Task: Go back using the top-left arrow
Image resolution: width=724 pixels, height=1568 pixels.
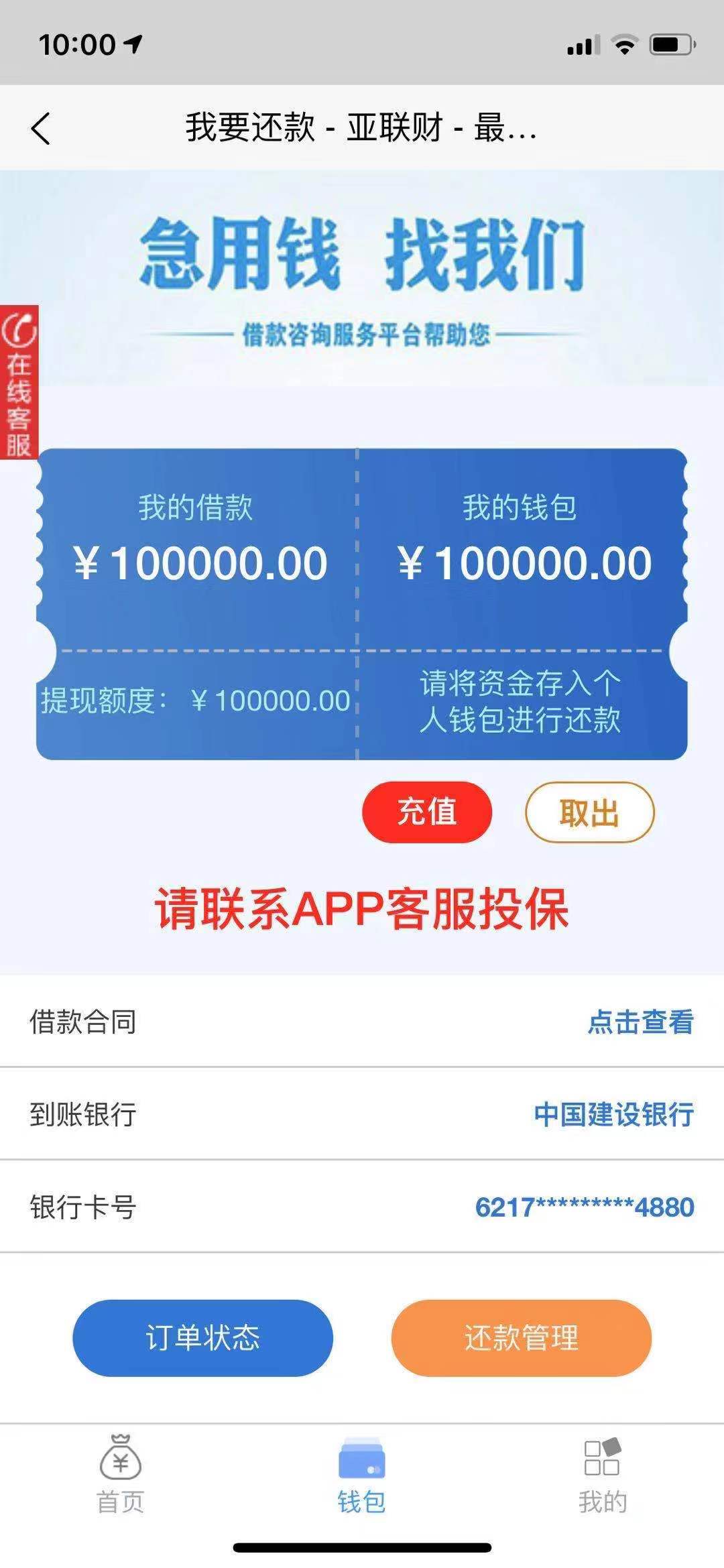Action: tap(40, 127)
